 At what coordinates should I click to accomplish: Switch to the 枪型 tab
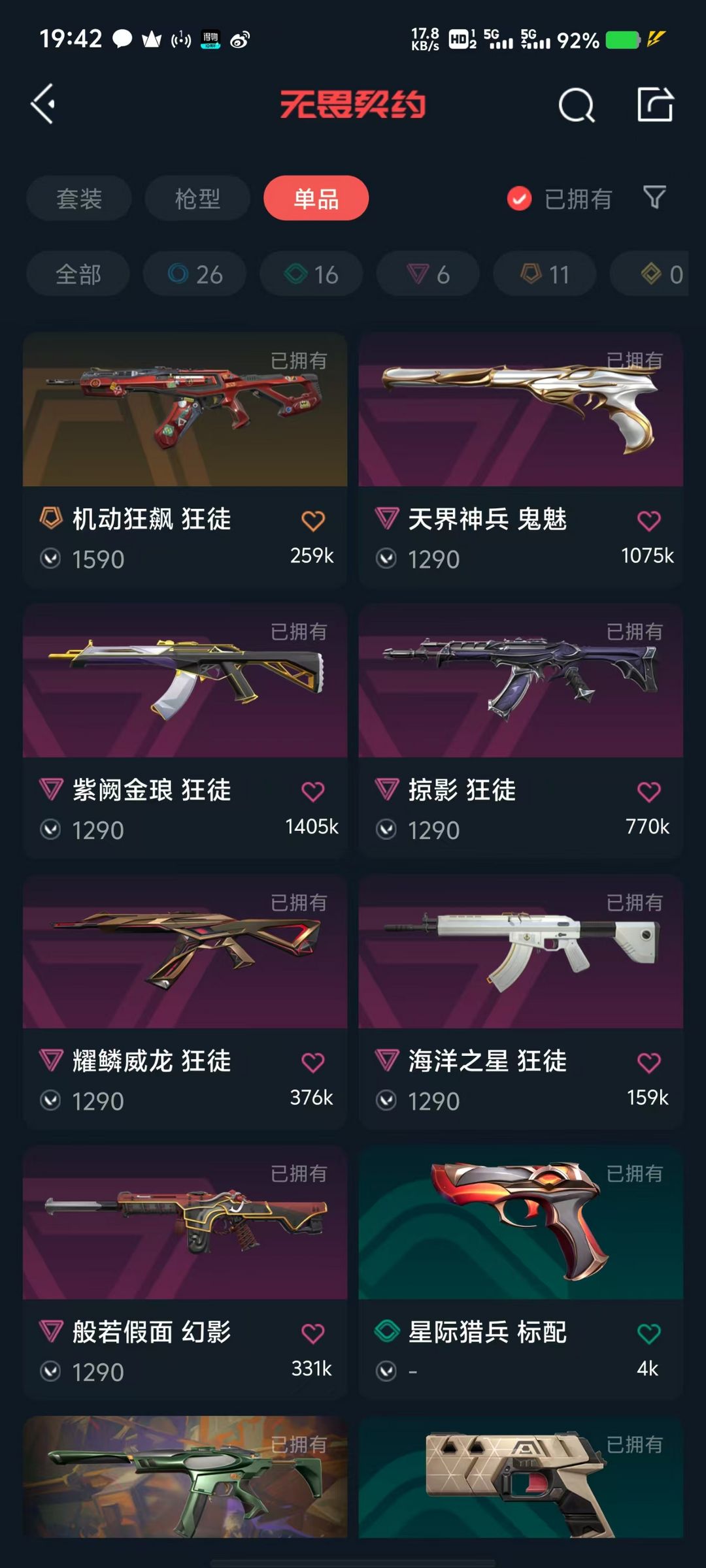(x=197, y=199)
